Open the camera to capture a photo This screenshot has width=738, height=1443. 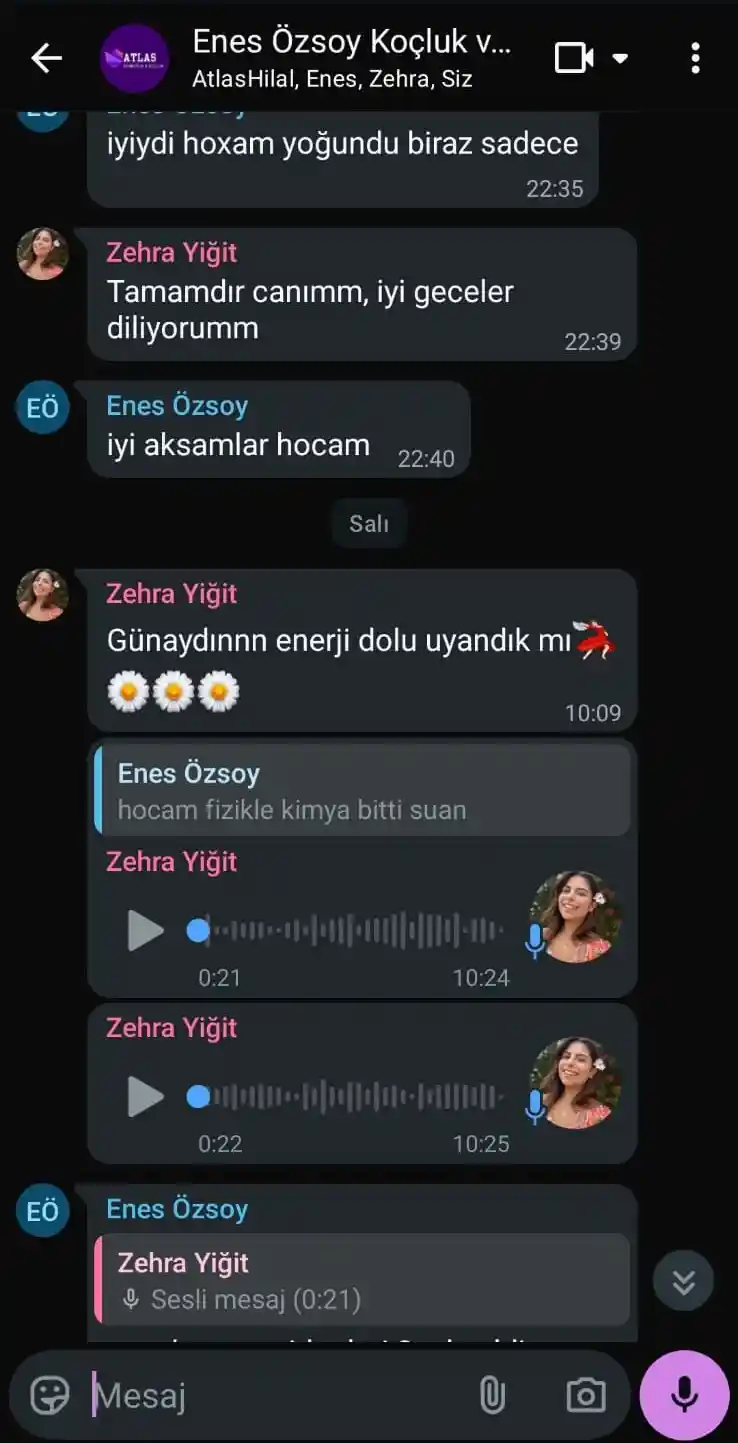coord(586,1394)
